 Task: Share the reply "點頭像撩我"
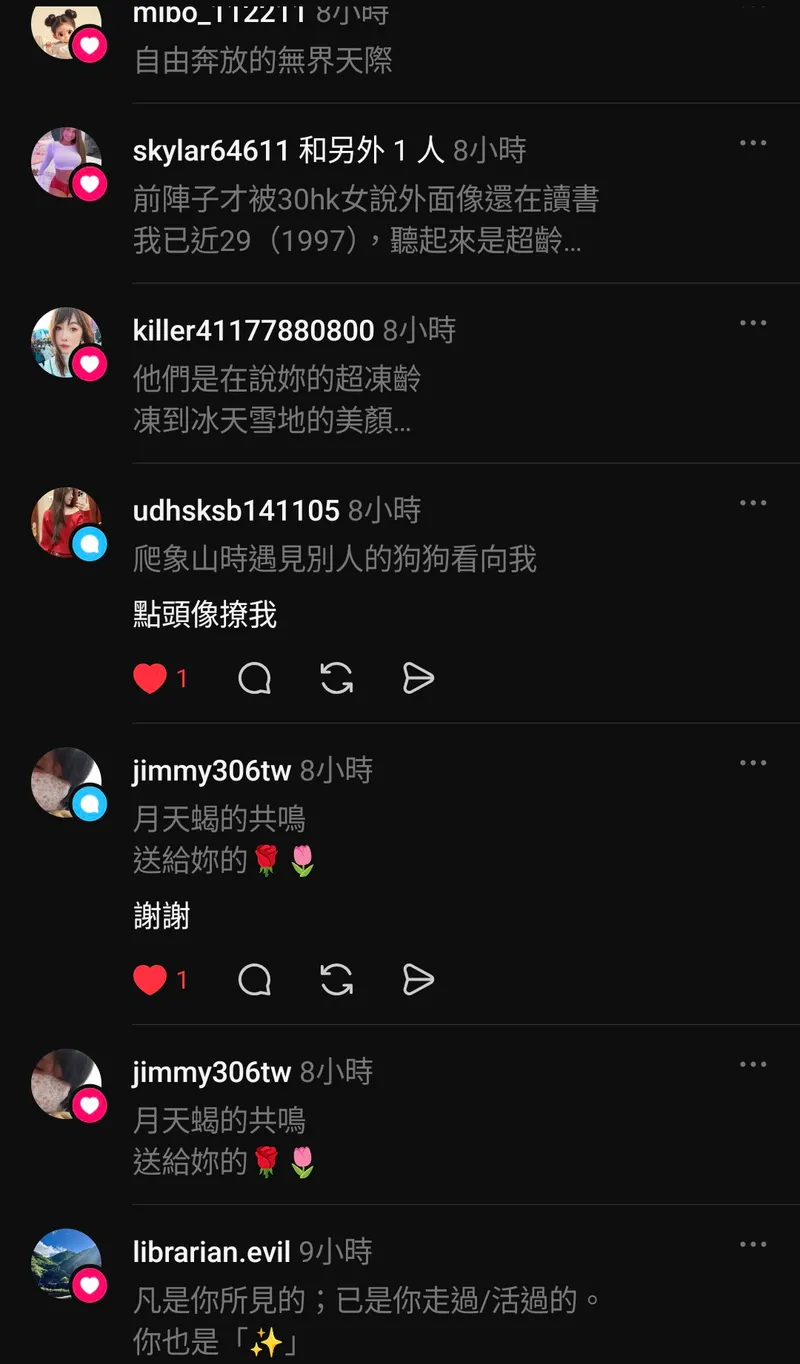click(x=418, y=679)
